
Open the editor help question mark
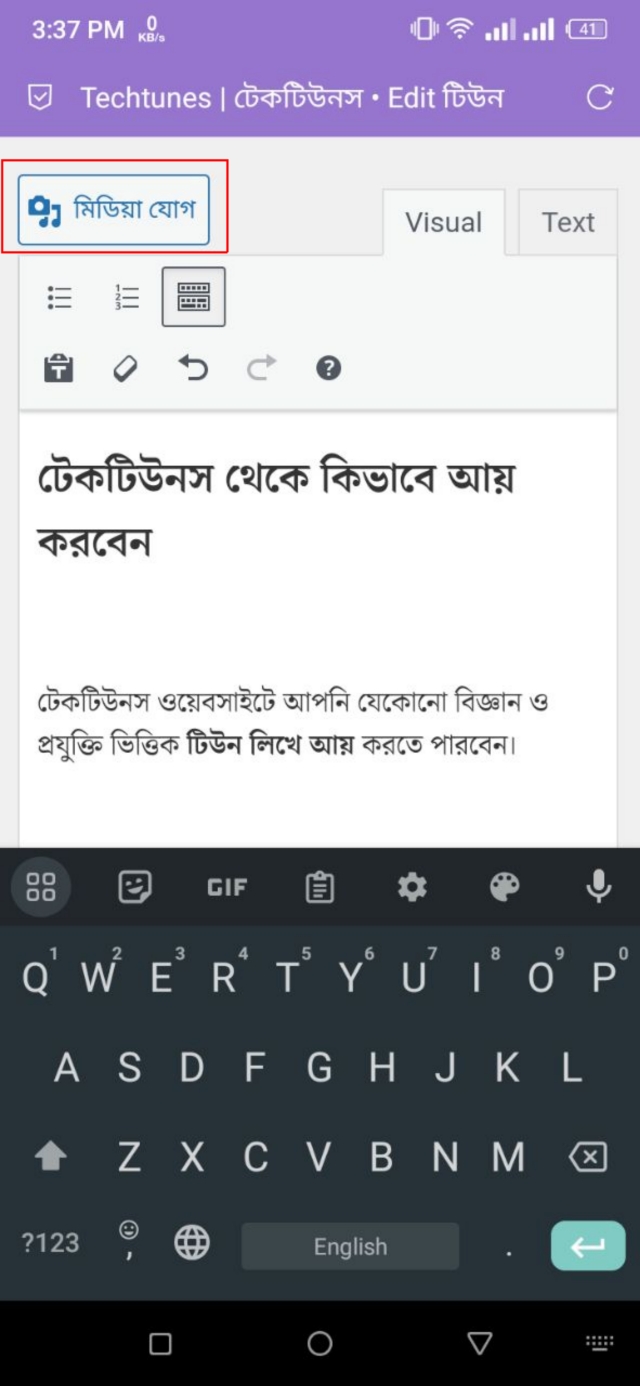(328, 368)
